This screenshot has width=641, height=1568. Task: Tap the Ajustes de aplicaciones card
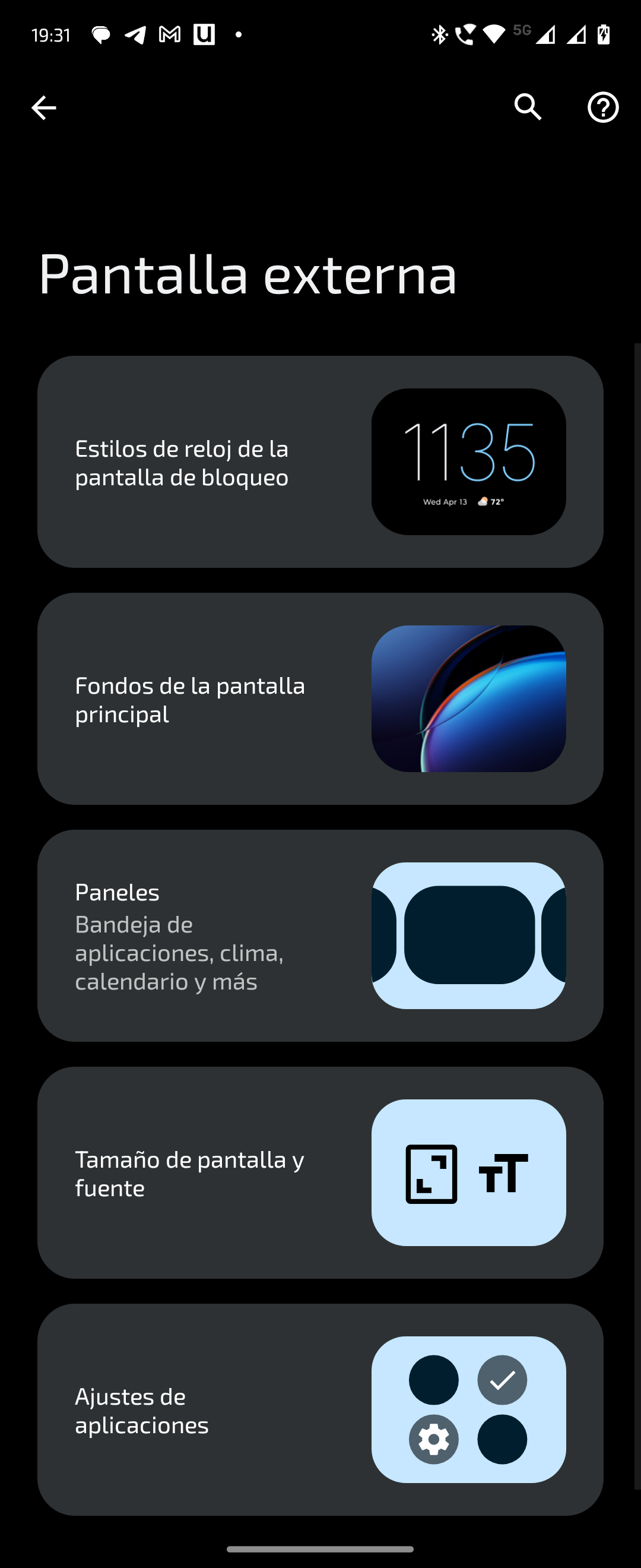coord(320,1409)
